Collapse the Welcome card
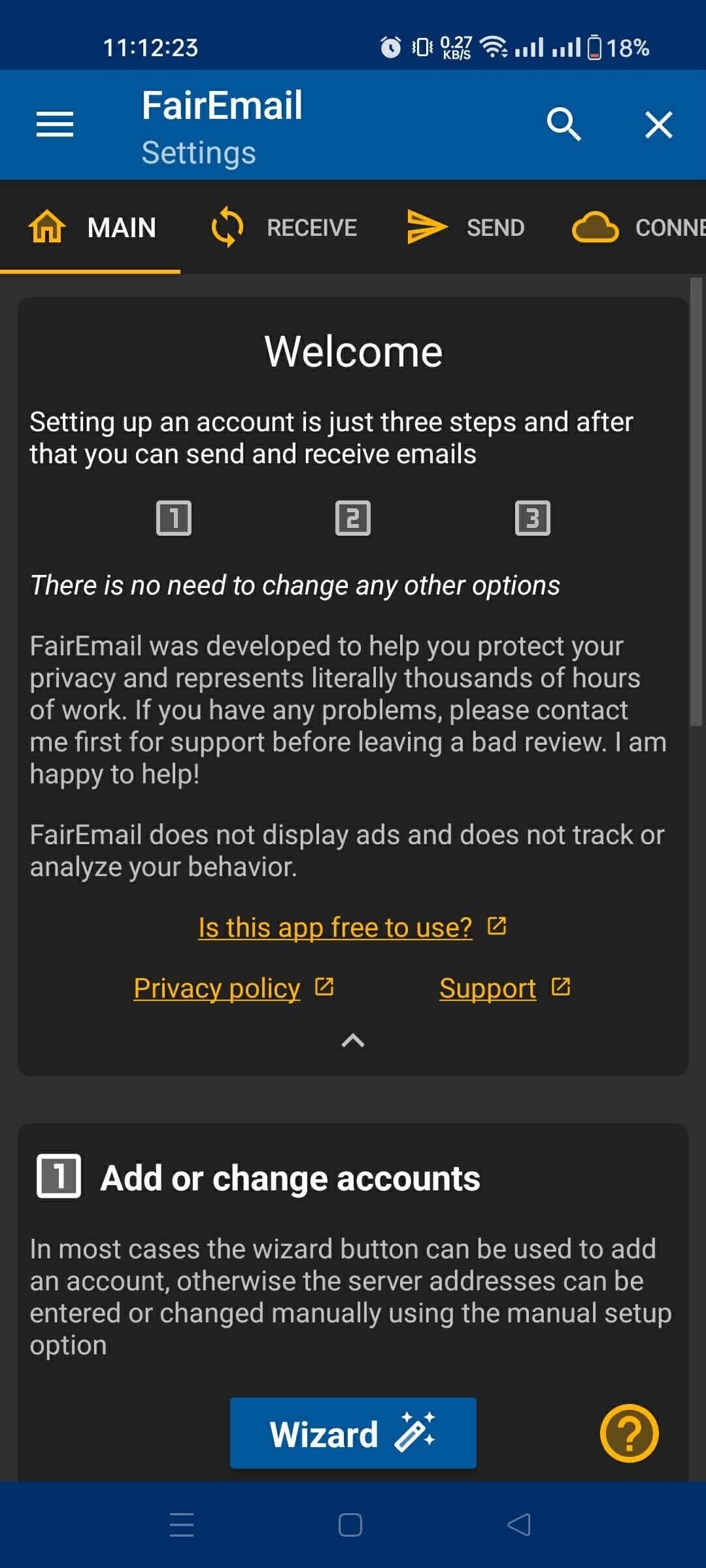 pyautogui.click(x=353, y=1040)
